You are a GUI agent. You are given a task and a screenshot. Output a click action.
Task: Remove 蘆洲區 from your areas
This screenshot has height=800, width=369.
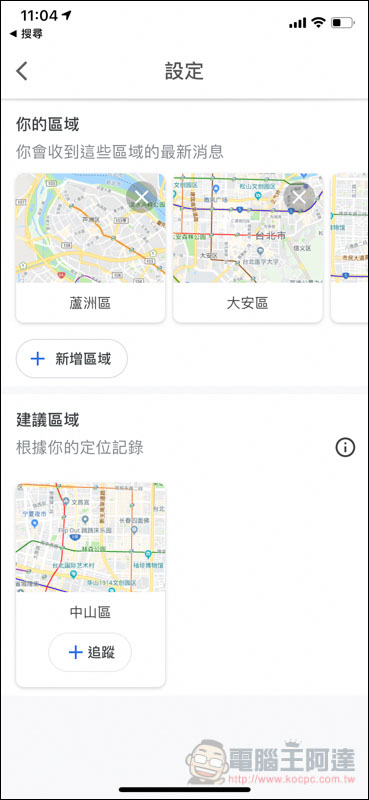point(141,197)
